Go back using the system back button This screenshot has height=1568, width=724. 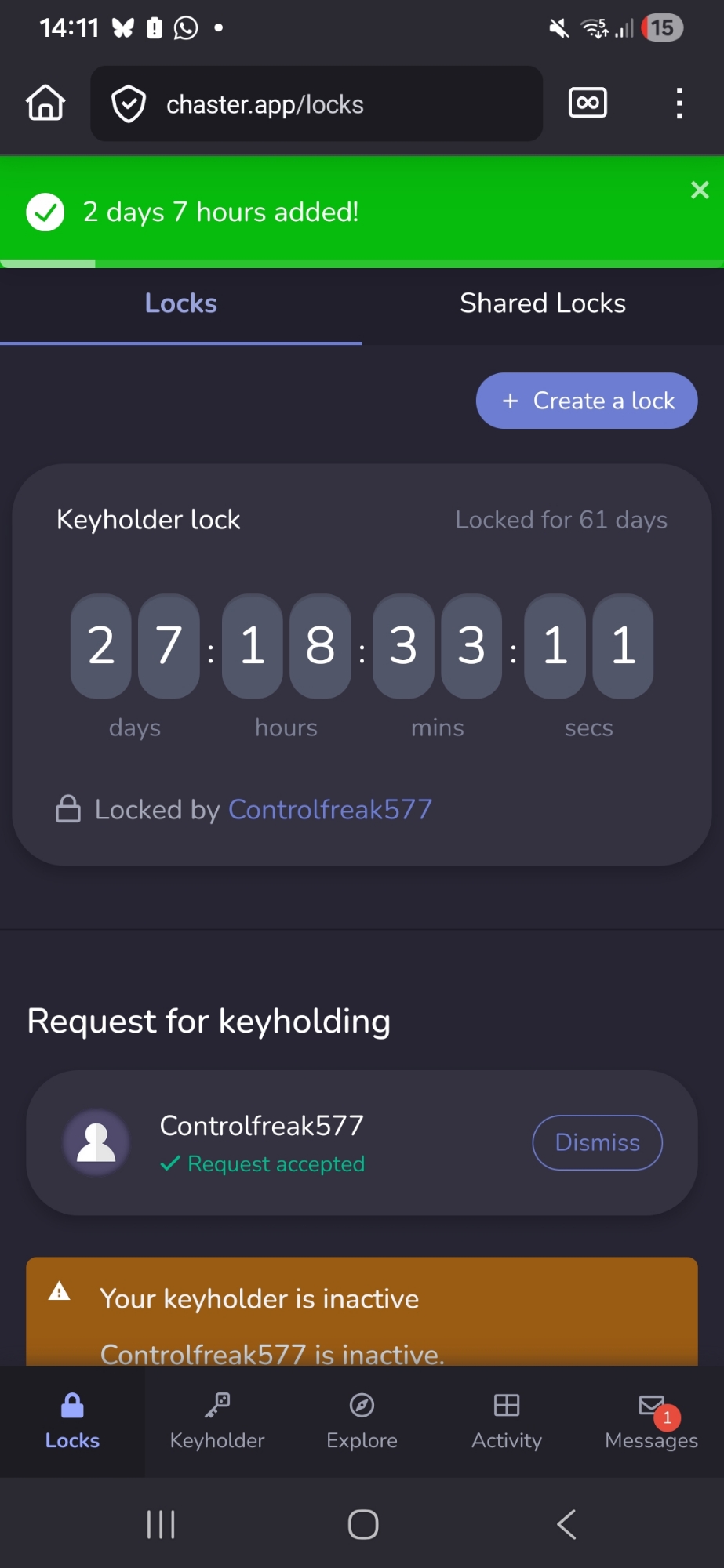point(566,1524)
